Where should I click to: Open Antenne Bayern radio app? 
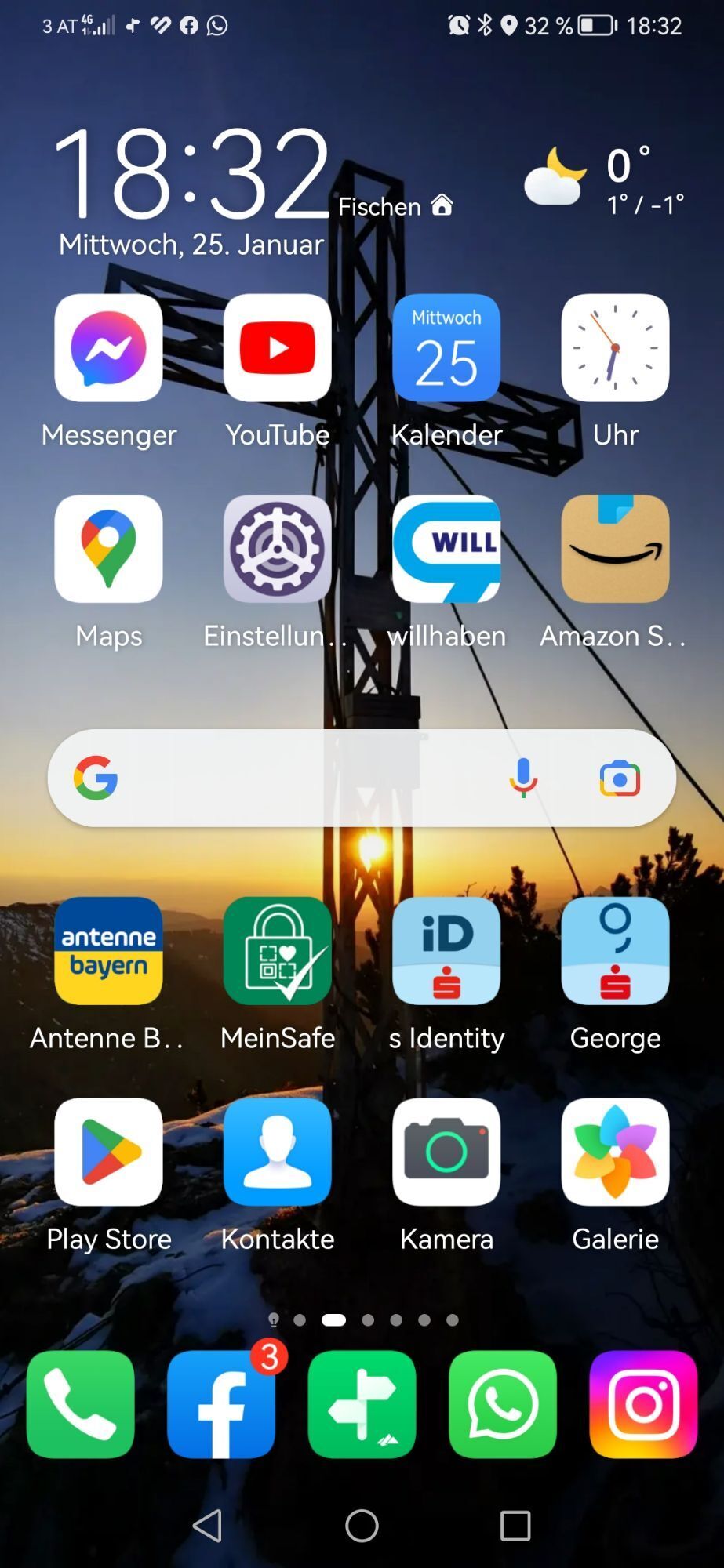tap(108, 951)
